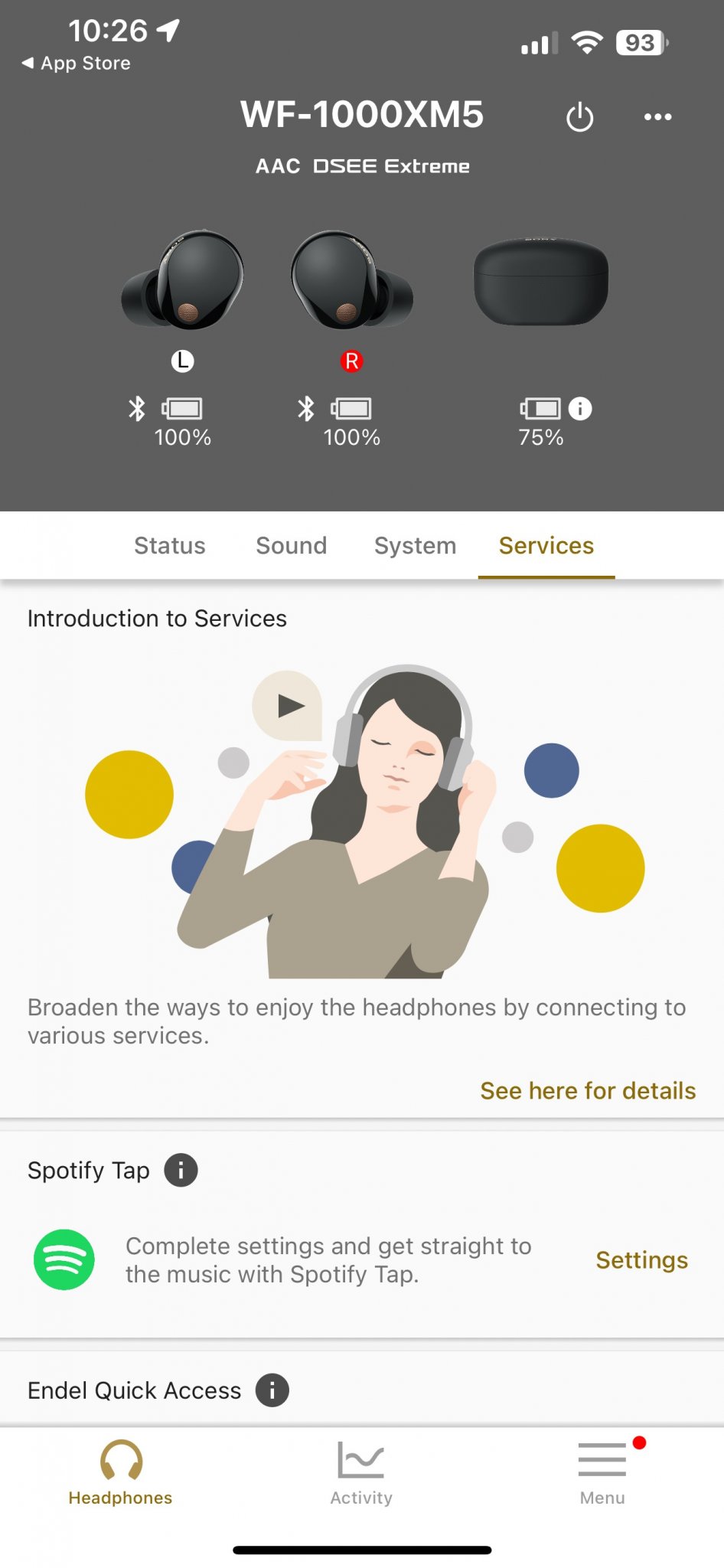Switch to the Sound tab
Viewport: 724px width, 1568px height.
click(291, 545)
